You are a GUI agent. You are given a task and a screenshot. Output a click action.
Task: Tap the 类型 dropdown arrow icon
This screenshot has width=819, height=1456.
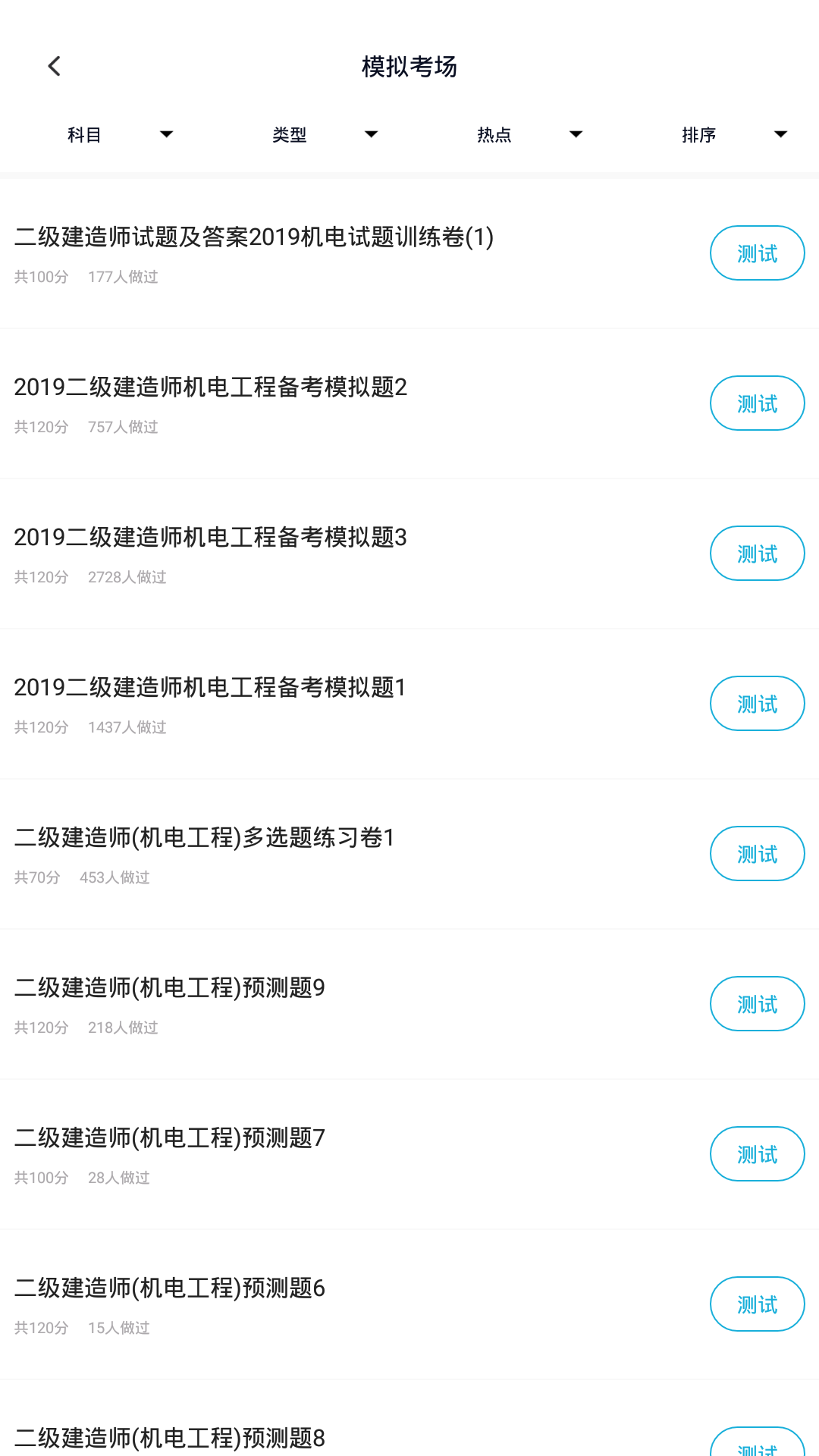pos(371,134)
